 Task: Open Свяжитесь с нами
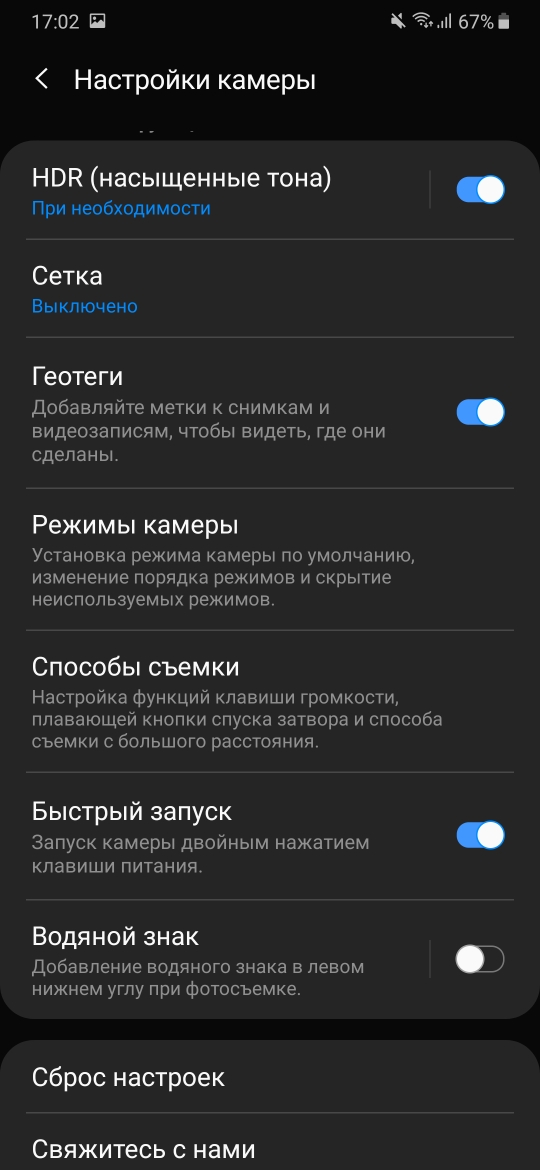pyautogui.click(x=270, y=1145)
